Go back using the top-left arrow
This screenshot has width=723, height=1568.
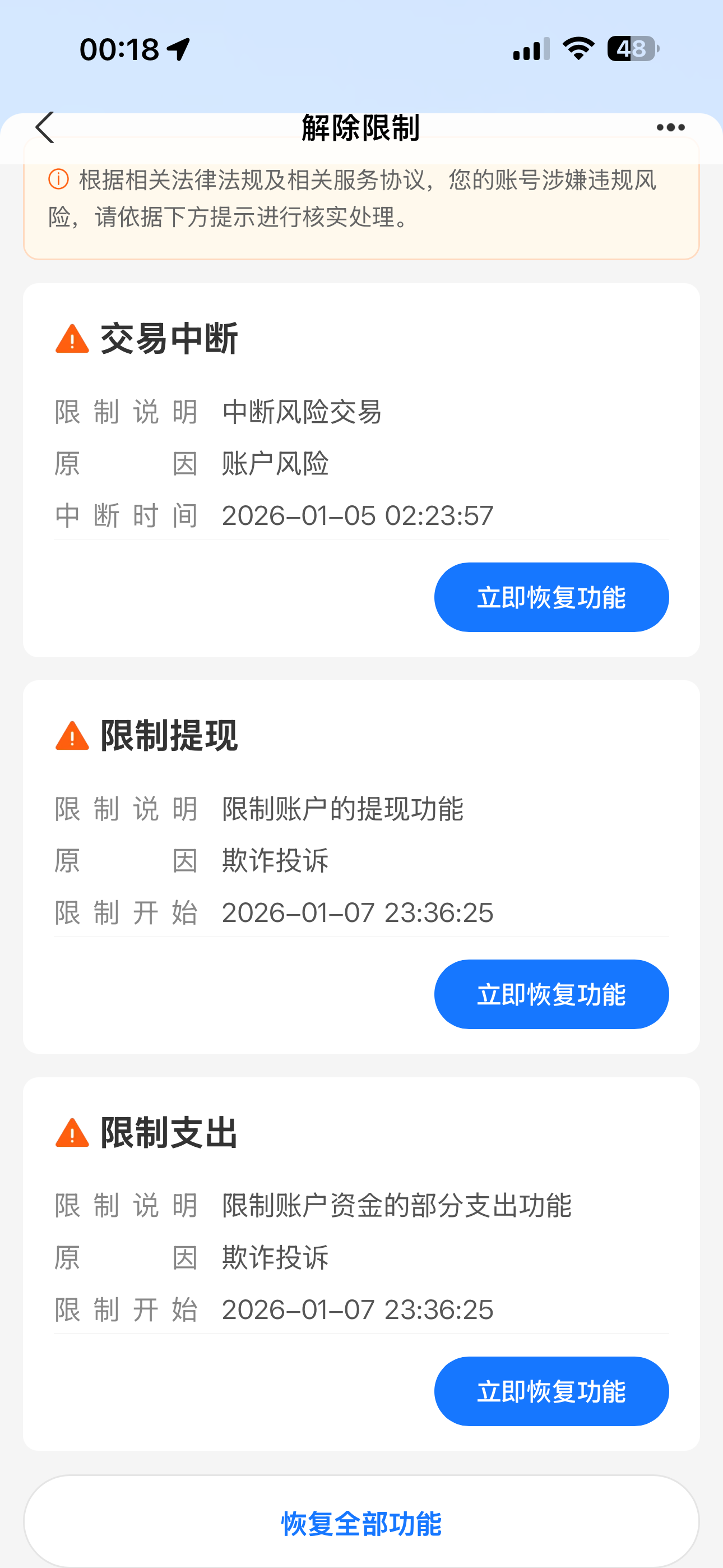click(x=45, y=127)
